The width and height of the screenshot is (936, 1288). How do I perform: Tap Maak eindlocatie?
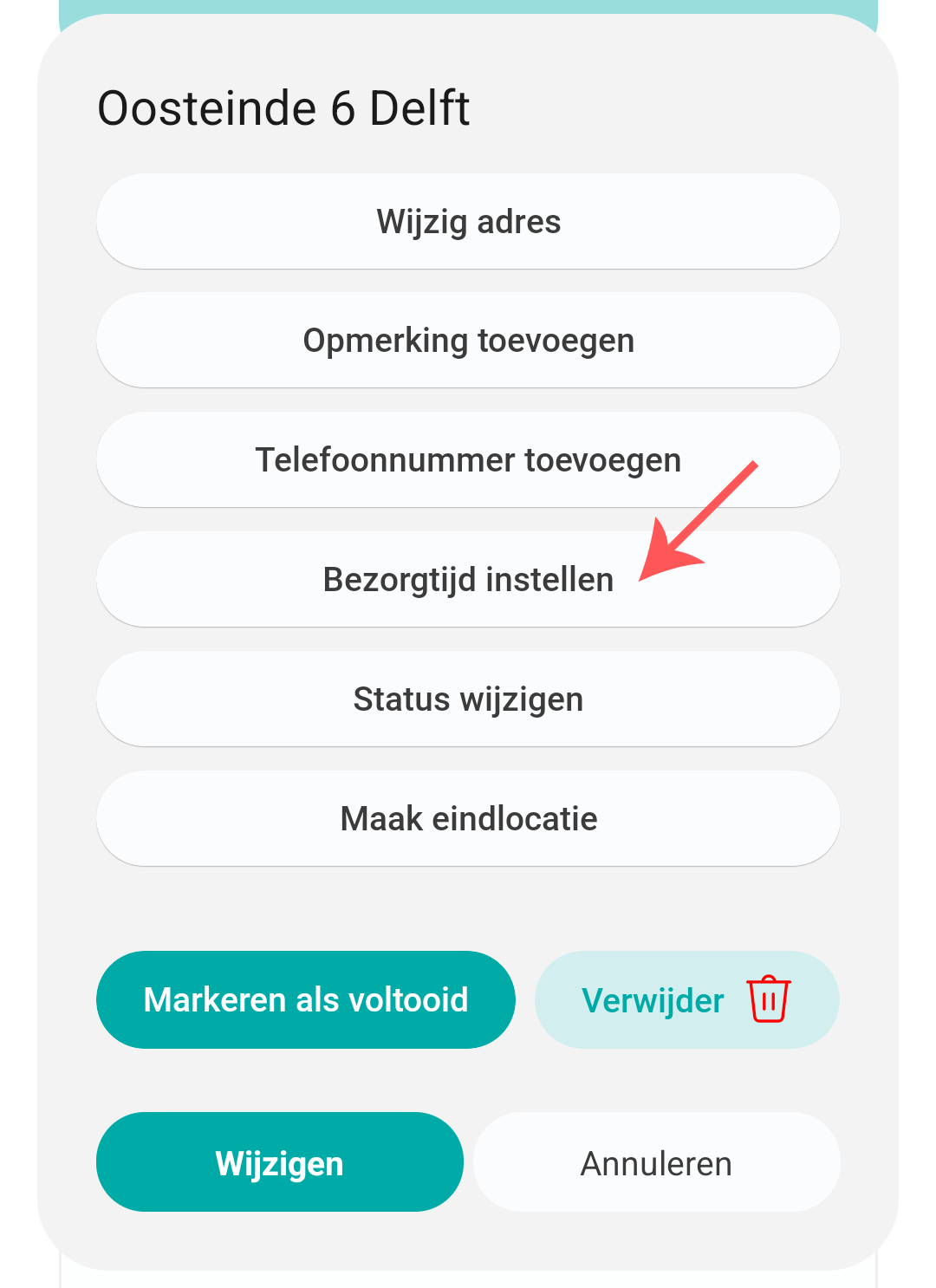(x=468, y=818)
